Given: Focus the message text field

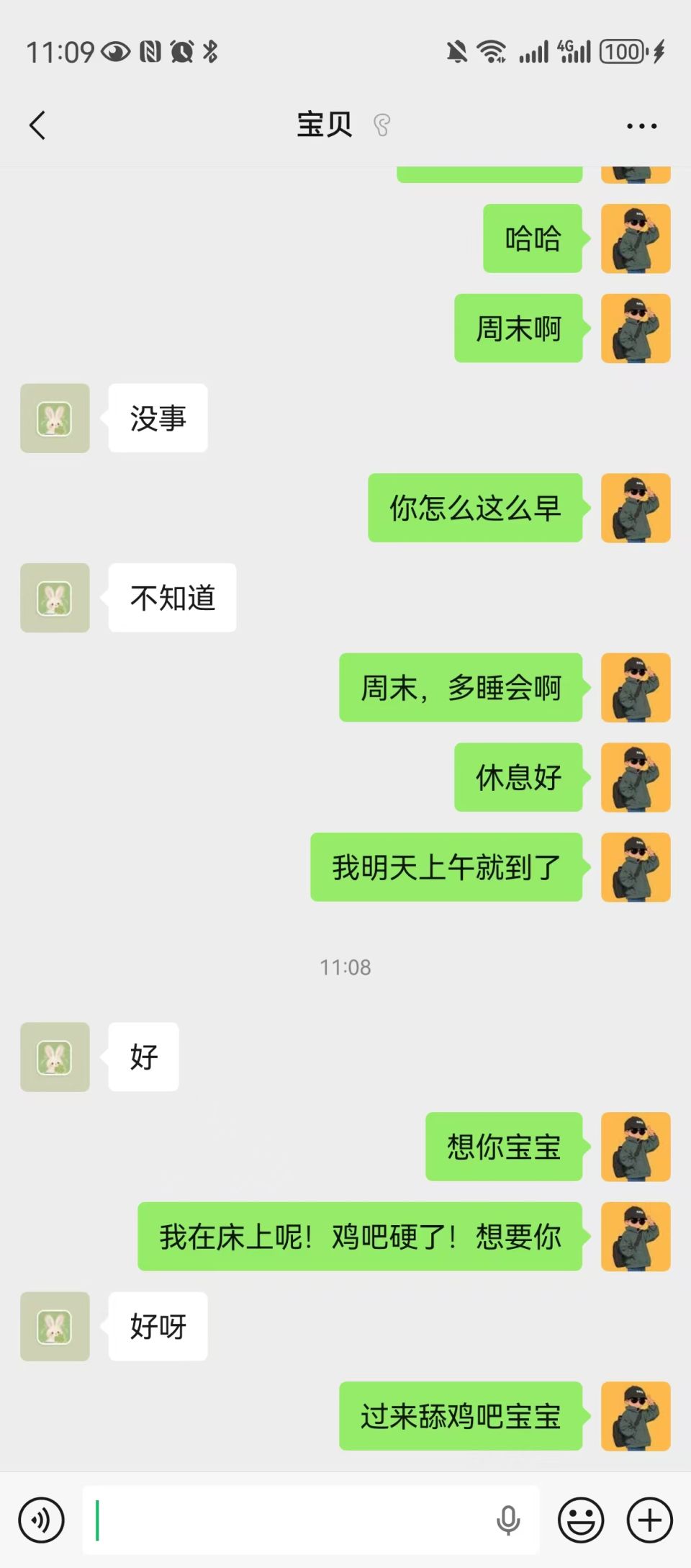Looking at the screenshot, I should (288, 1520).
